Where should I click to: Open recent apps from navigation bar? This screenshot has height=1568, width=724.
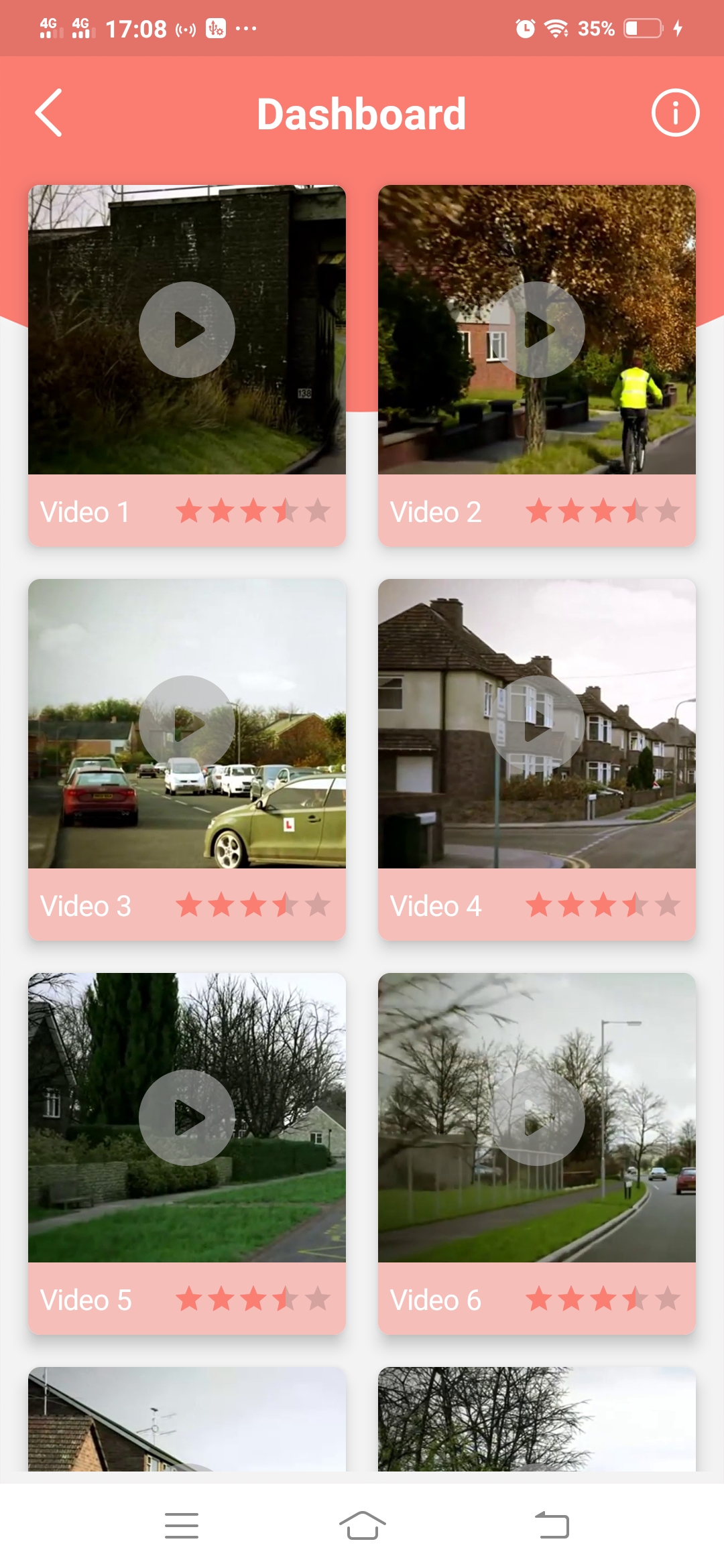pyautogui.click(x=182, y=1526)
